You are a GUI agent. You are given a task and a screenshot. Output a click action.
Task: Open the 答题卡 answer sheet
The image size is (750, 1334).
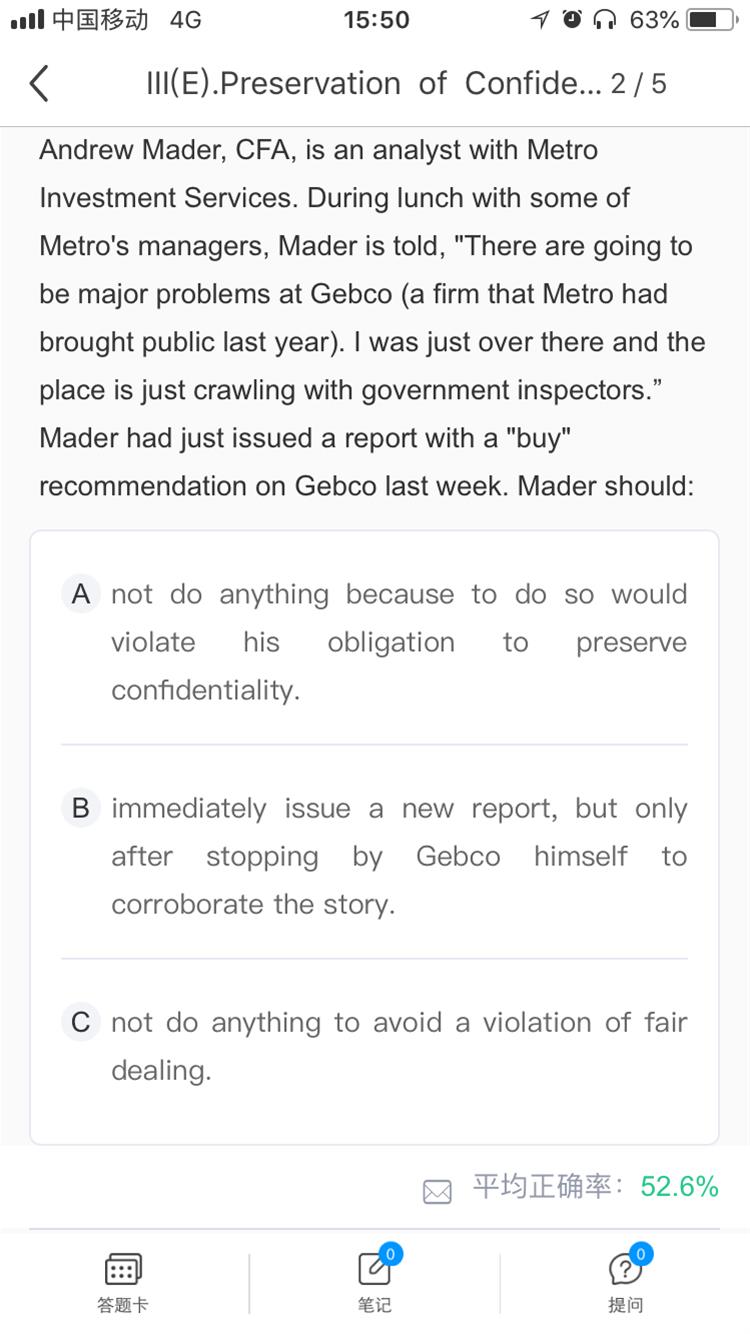123,1283
